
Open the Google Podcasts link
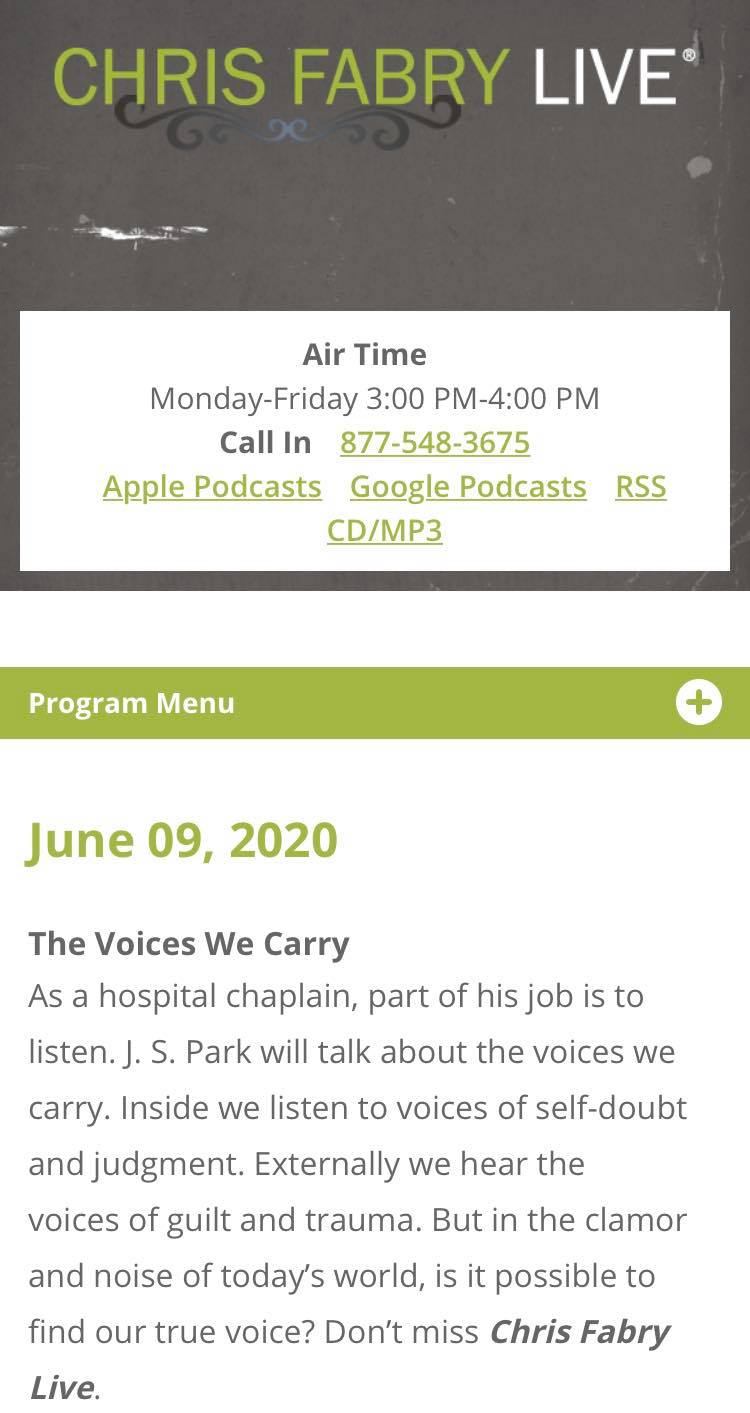coord(468,486)
